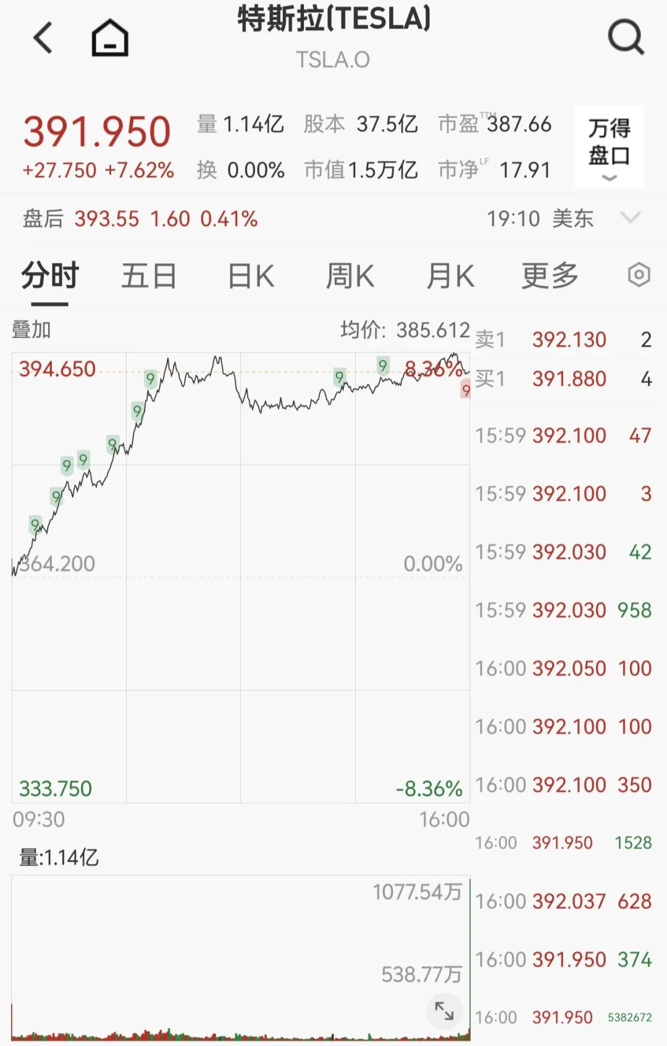Show the 日K candlestick chart
The image size is (667, 1046).
[x=250, y=275]
